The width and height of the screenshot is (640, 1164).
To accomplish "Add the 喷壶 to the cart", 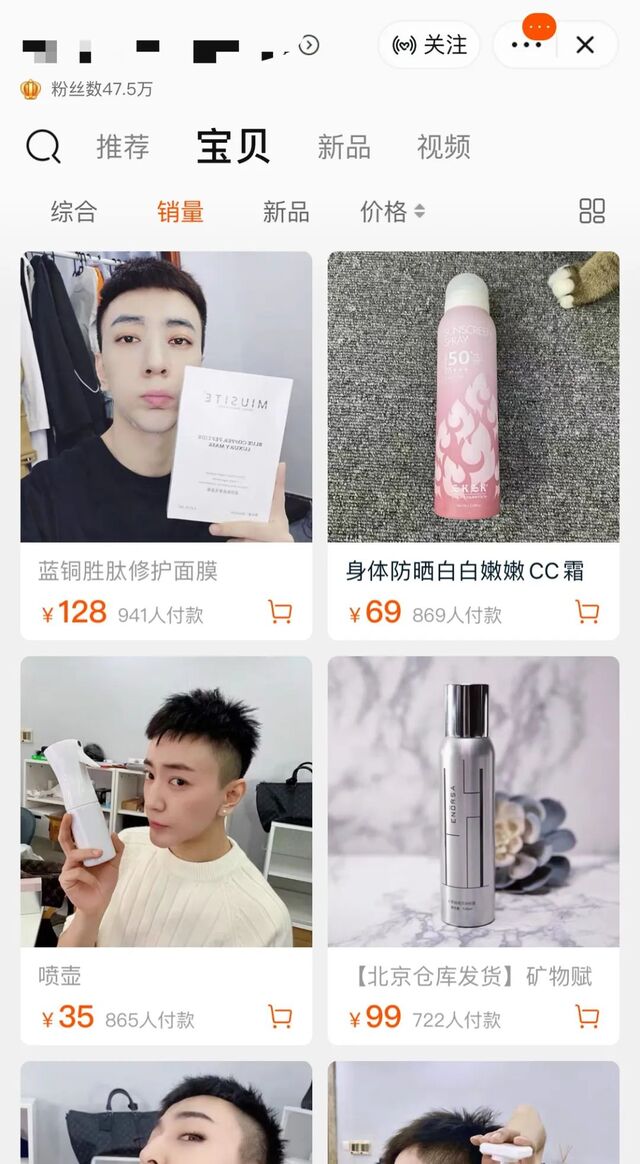I will pos(281,1017).
